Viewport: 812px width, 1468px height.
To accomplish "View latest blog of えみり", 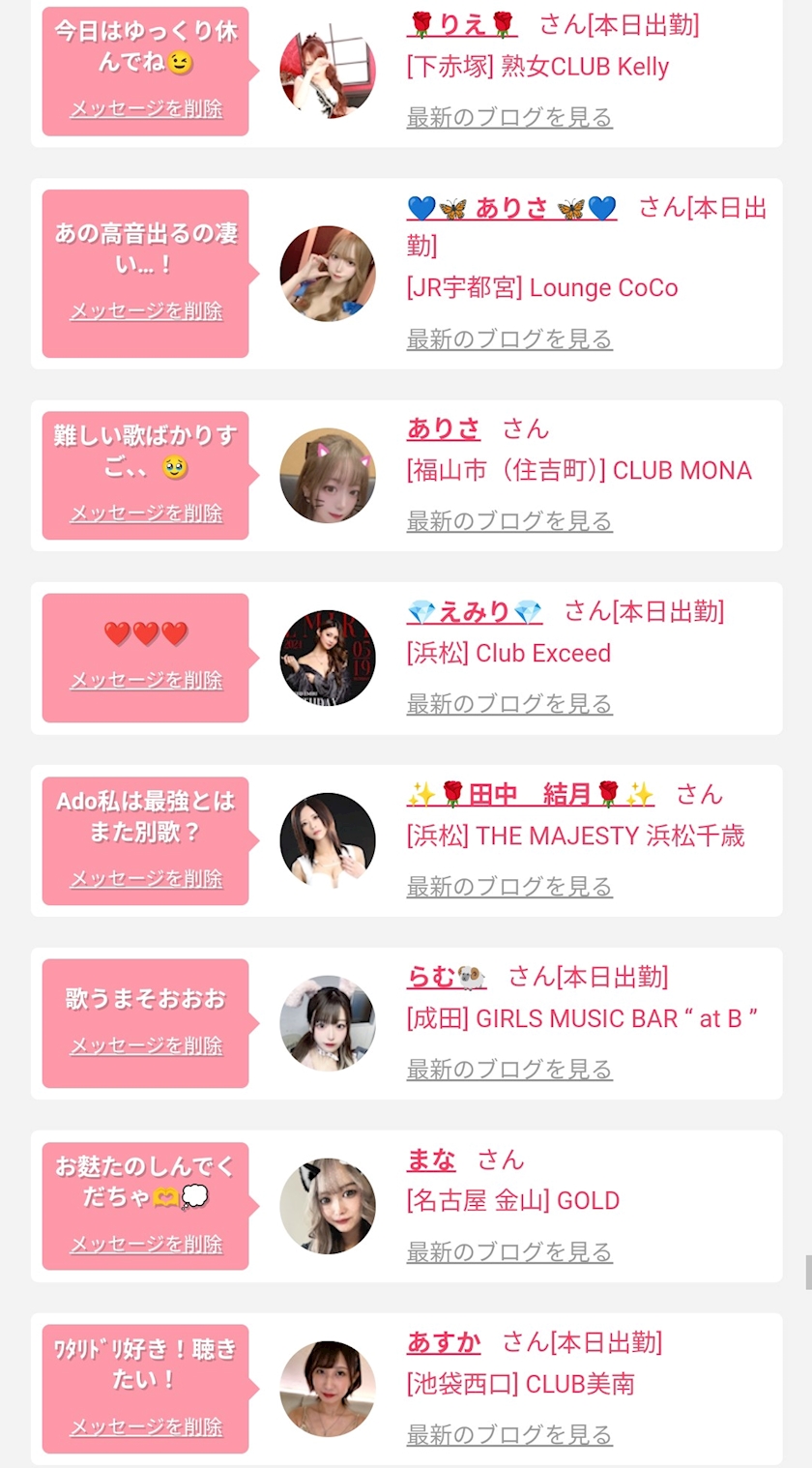I will point(509,704).
